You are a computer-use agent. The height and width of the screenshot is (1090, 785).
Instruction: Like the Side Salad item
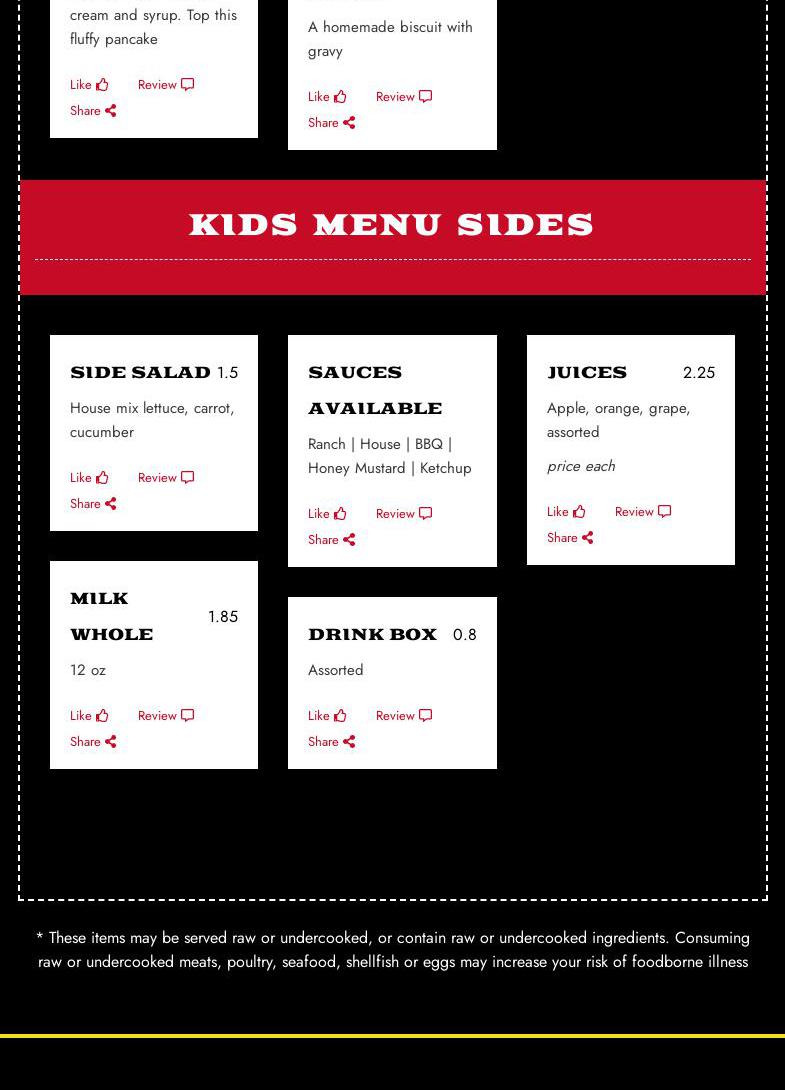89,478
